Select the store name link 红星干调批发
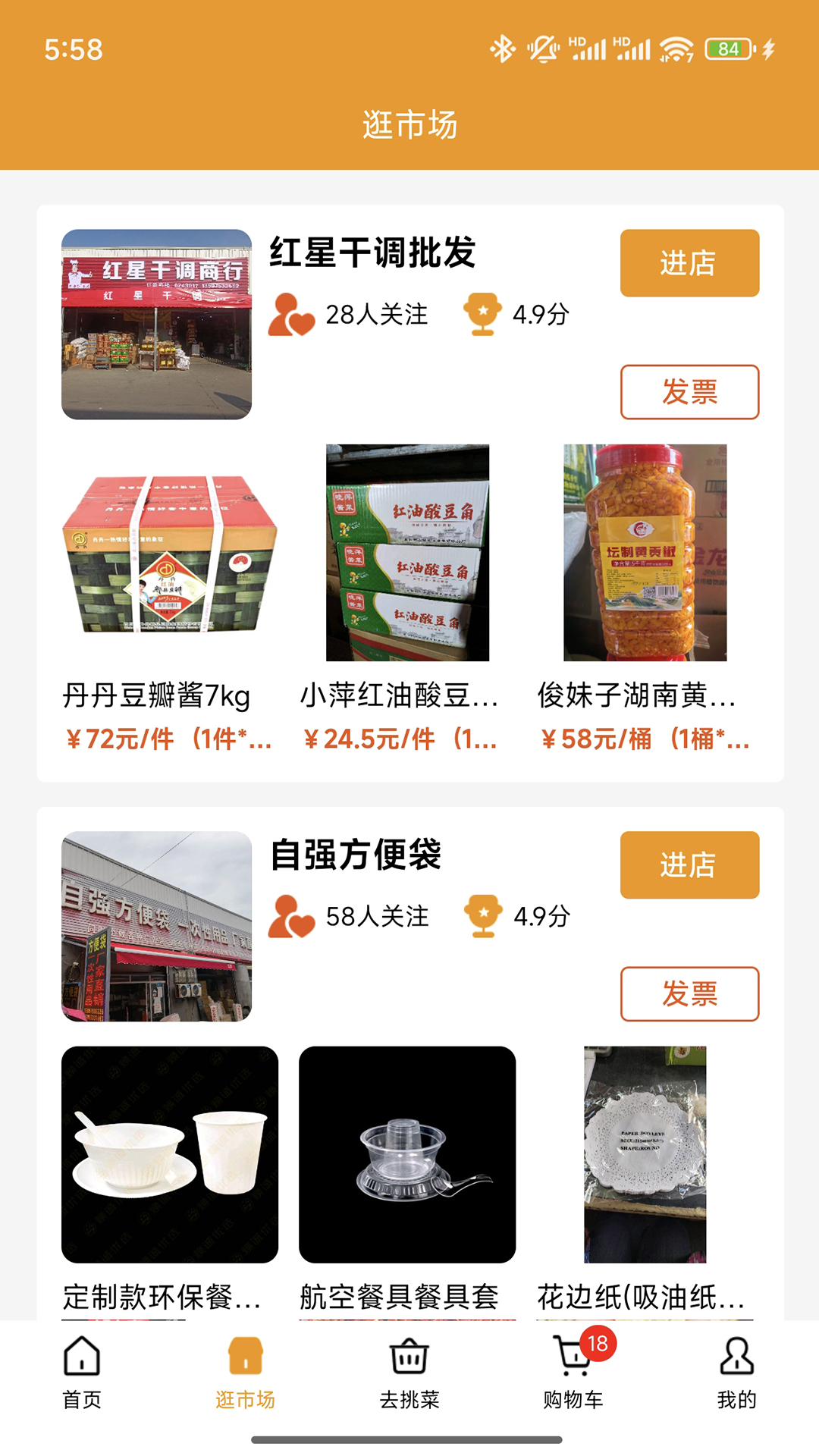The height and width of the screenshot is (1456, 819). (373, 256)
